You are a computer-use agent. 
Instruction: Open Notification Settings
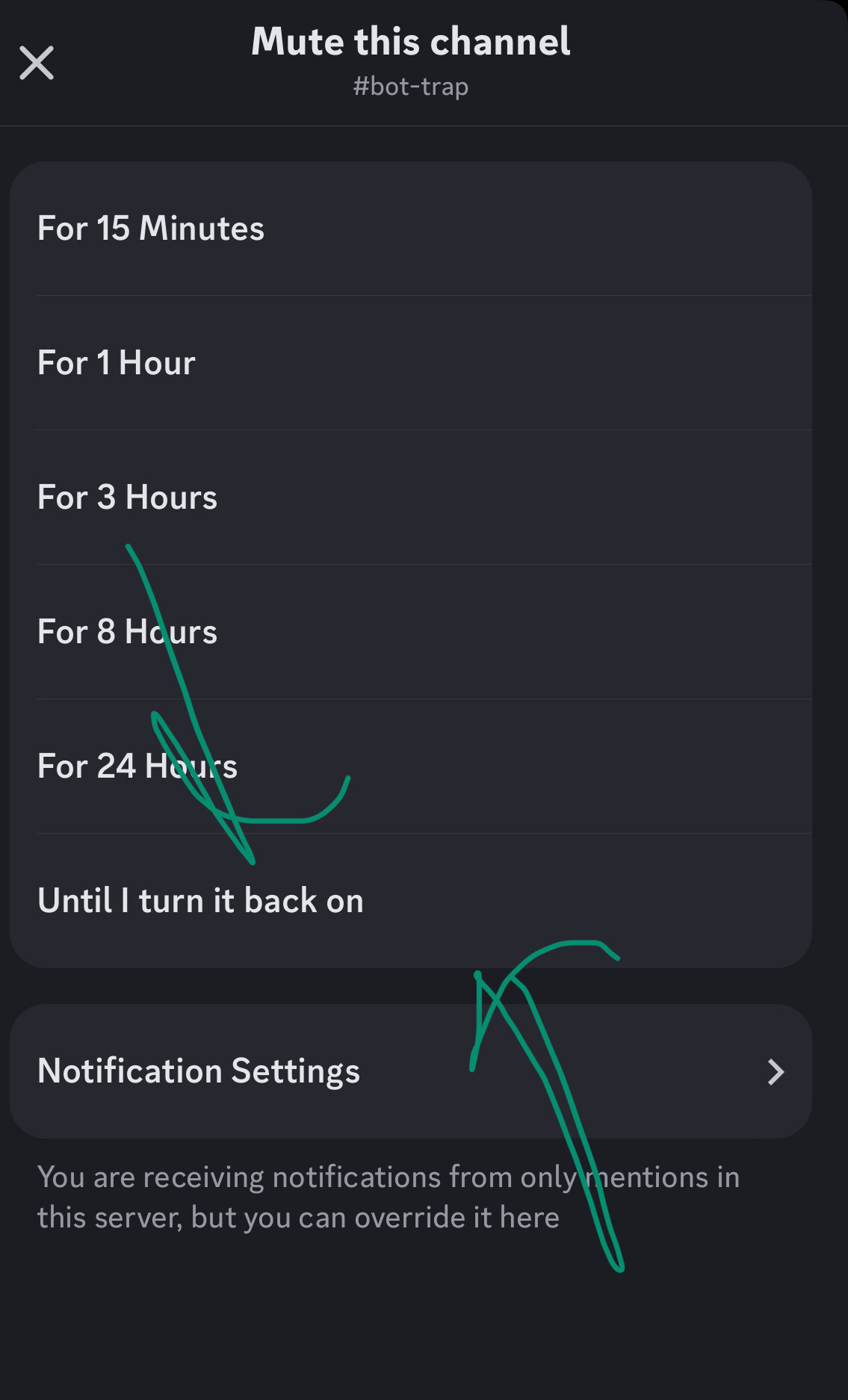click(411, 1071)
